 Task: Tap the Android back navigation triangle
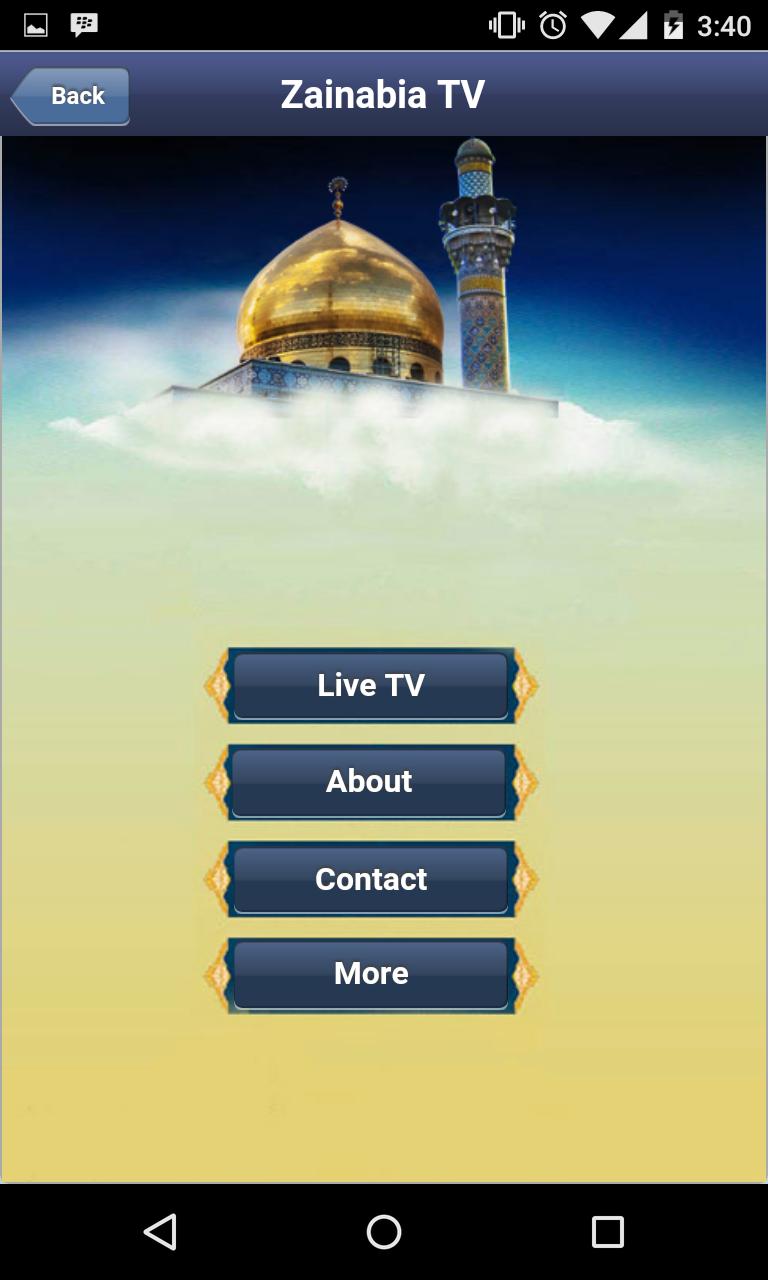tap(161, 1231)
